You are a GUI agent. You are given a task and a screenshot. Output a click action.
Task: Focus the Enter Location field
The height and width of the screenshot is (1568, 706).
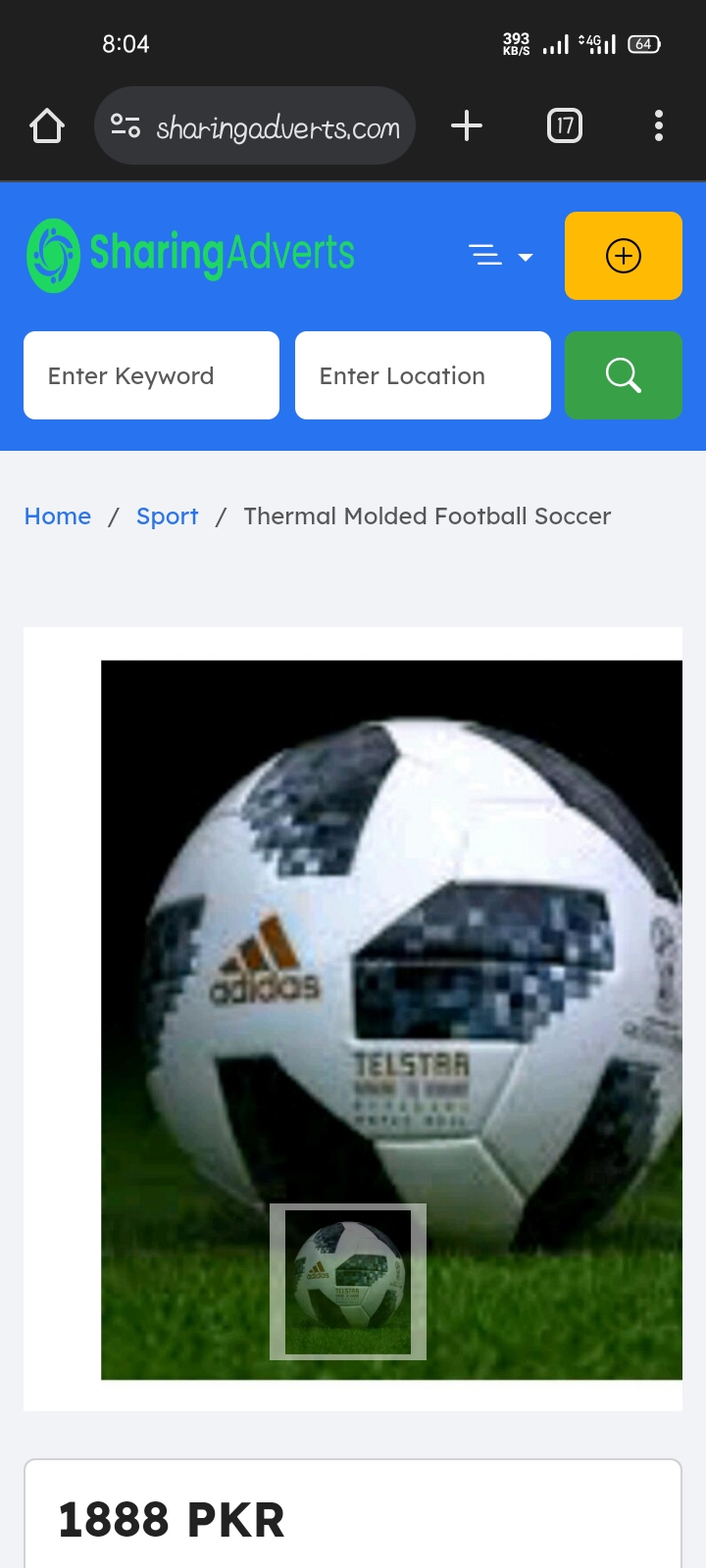coord(422,375)
